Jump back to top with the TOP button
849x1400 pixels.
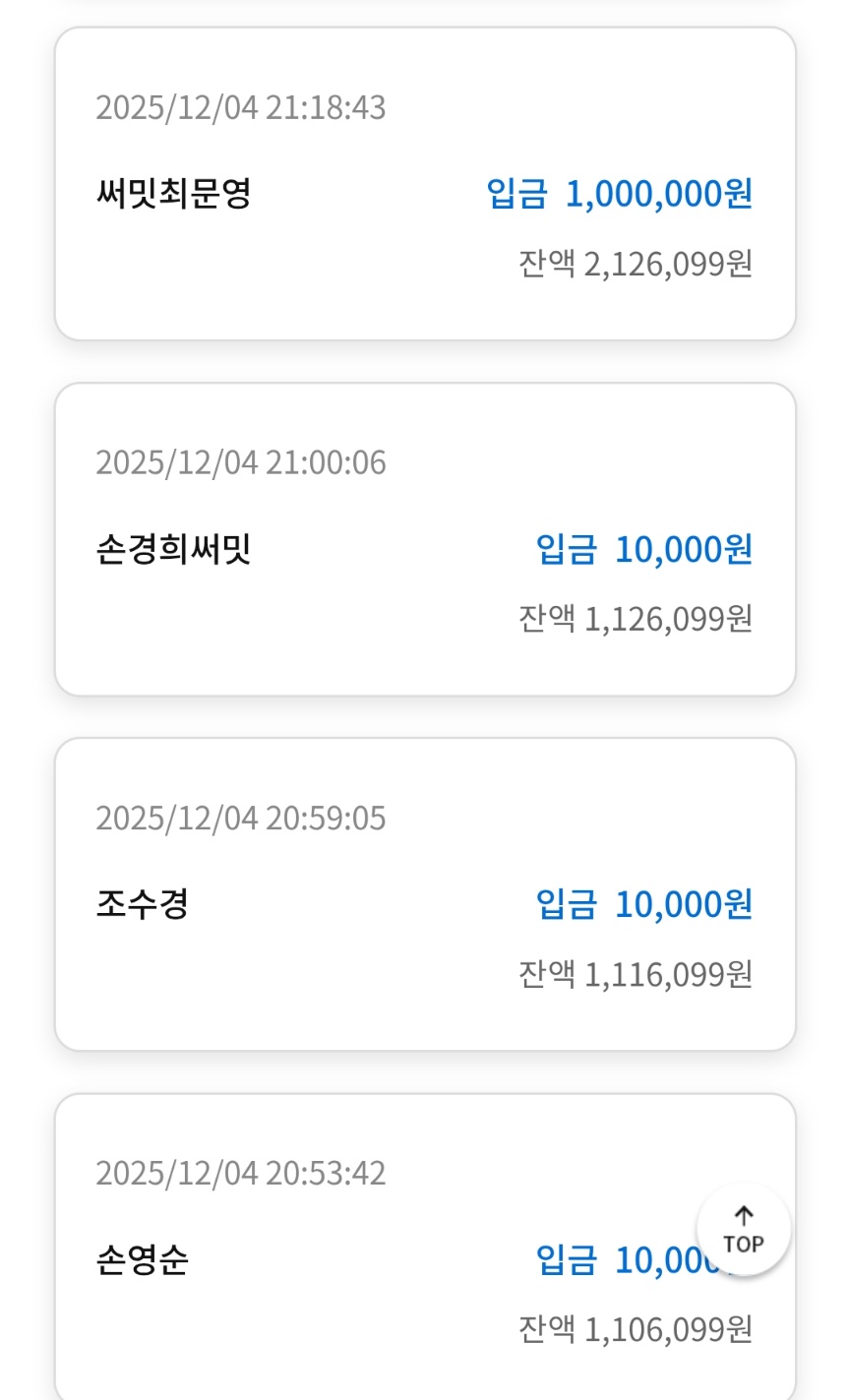[743, 1231]
